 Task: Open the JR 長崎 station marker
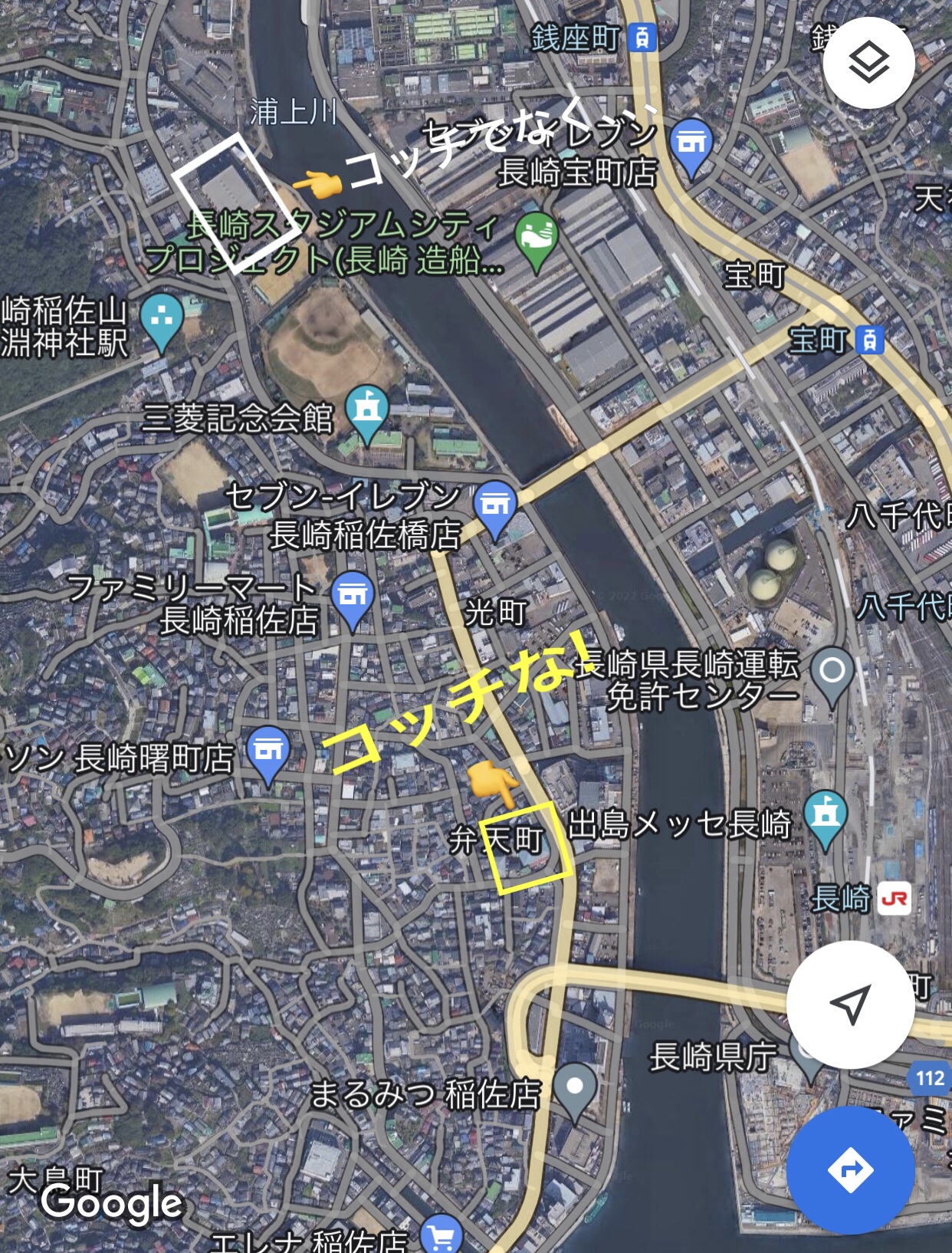894,898
